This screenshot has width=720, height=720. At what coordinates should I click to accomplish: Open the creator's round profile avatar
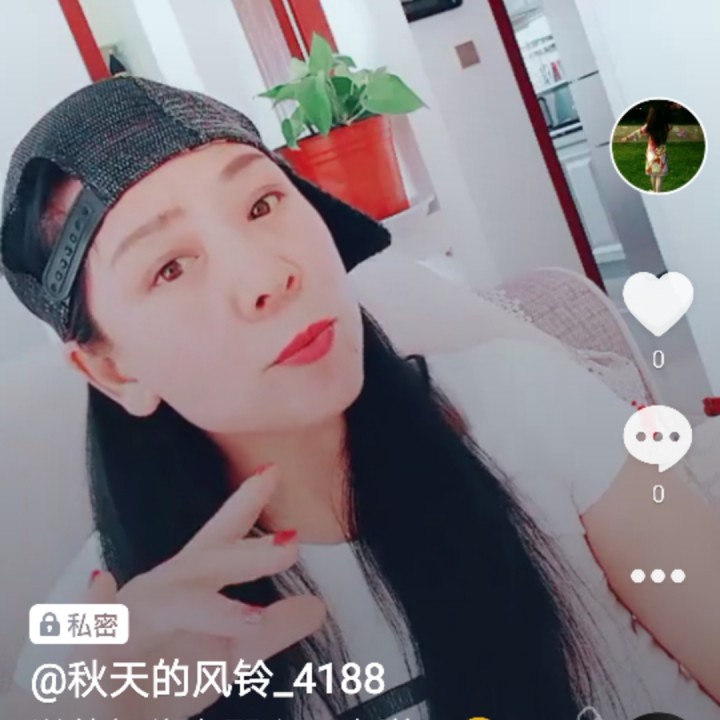point(658,146)
